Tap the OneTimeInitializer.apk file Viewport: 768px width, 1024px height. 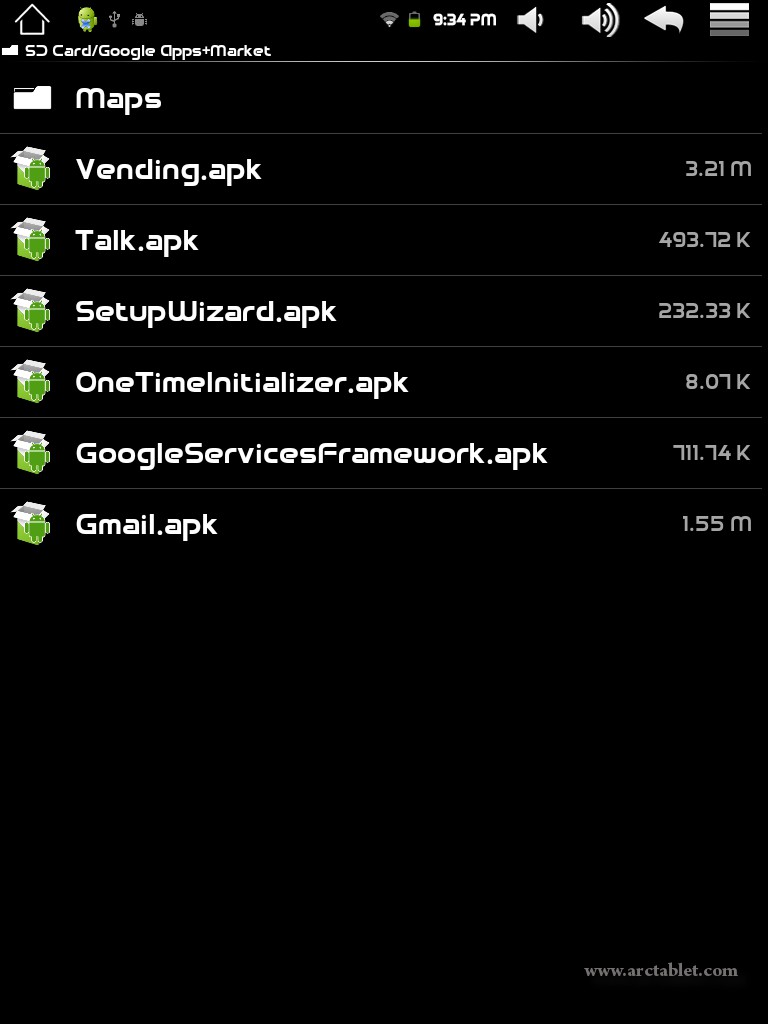(x=242, y=382)
